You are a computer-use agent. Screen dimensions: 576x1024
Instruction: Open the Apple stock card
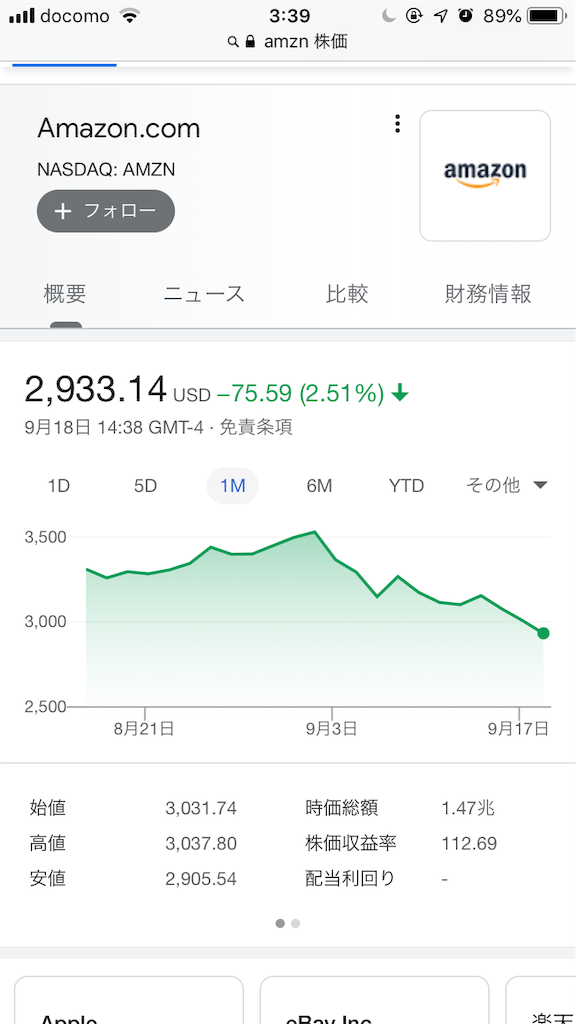click(129, 1000)
